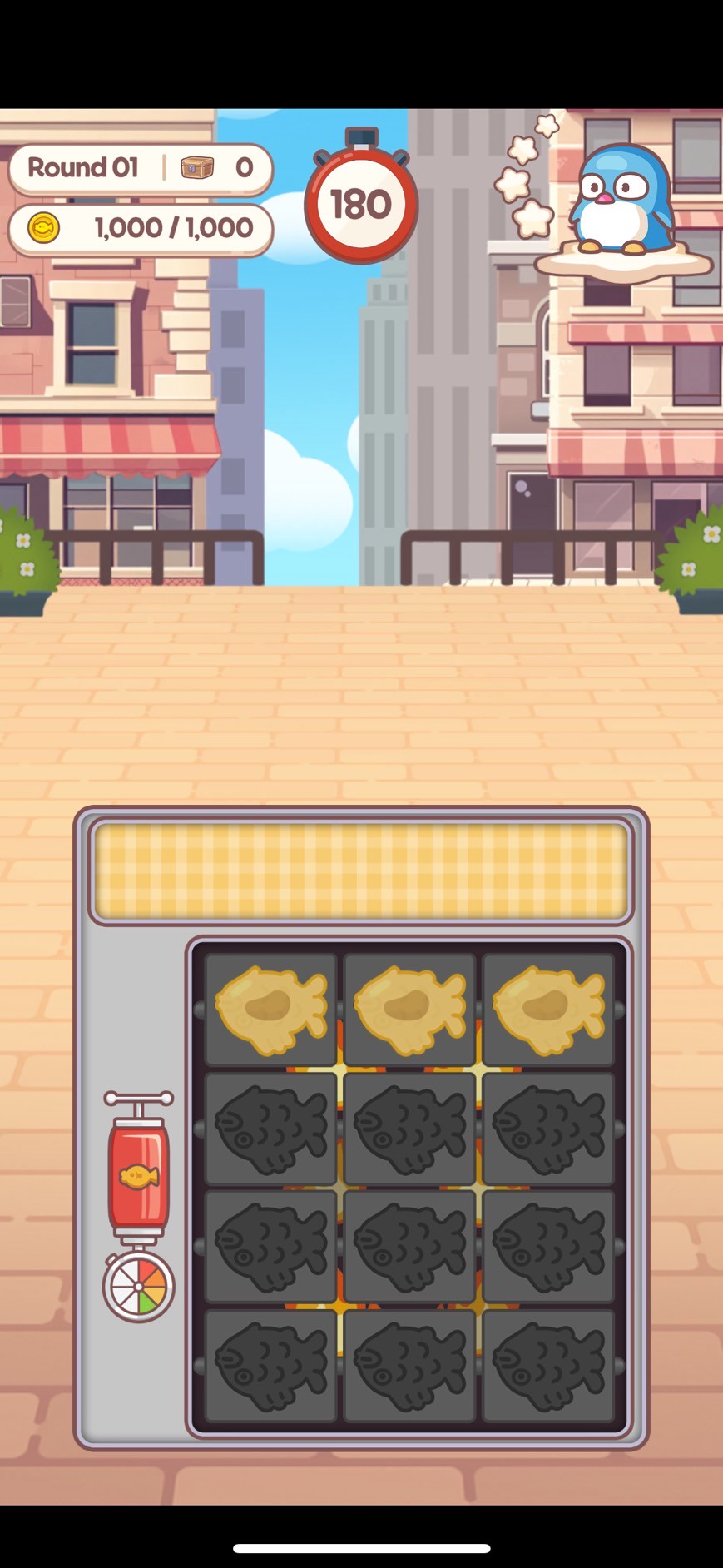This screenshot has width=723, height=1568.
Task: Fill the empty mold, bottom row left
Action: (x=270, y=1365)
